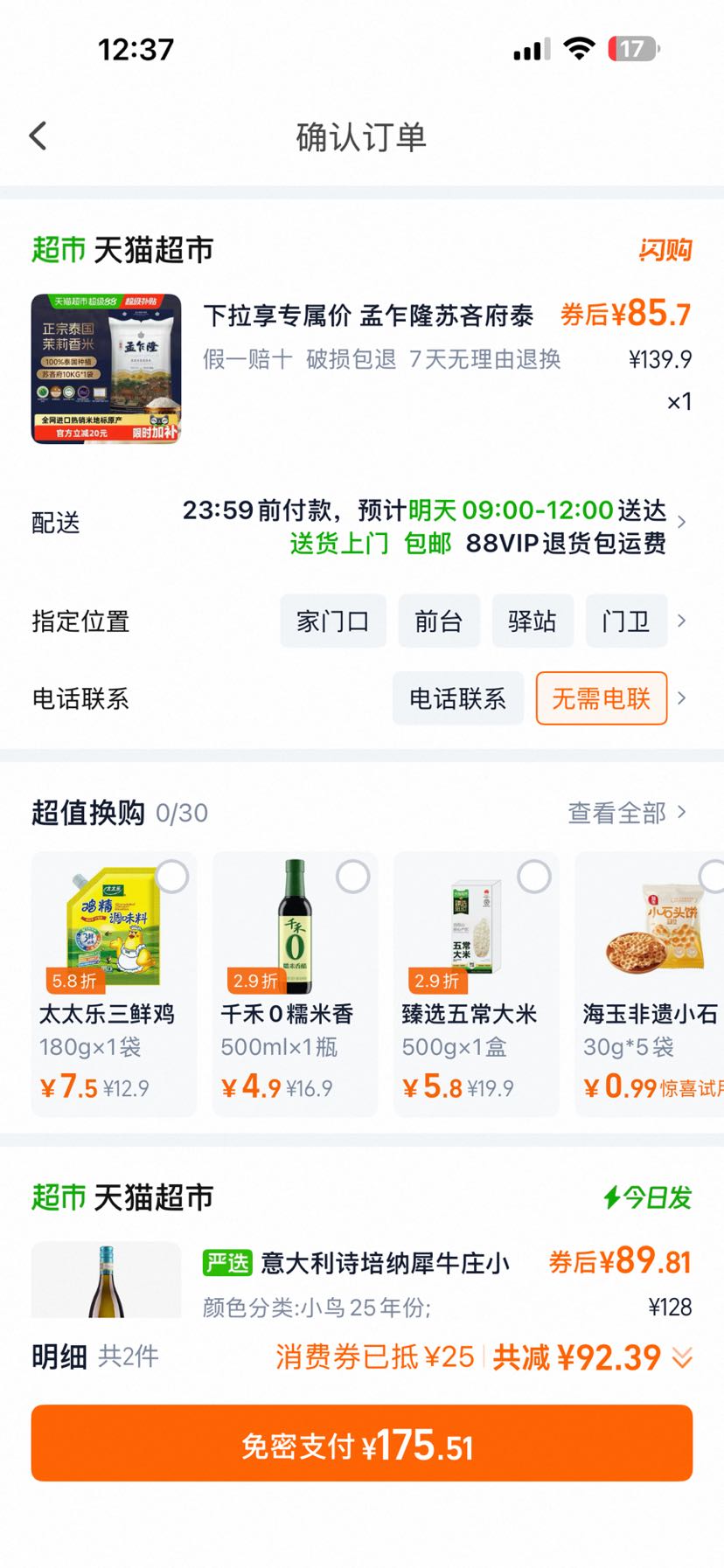Check the 千禾0糯米香 add-on item
Viewport: 724px width, 1568px height.
(353, 877)
